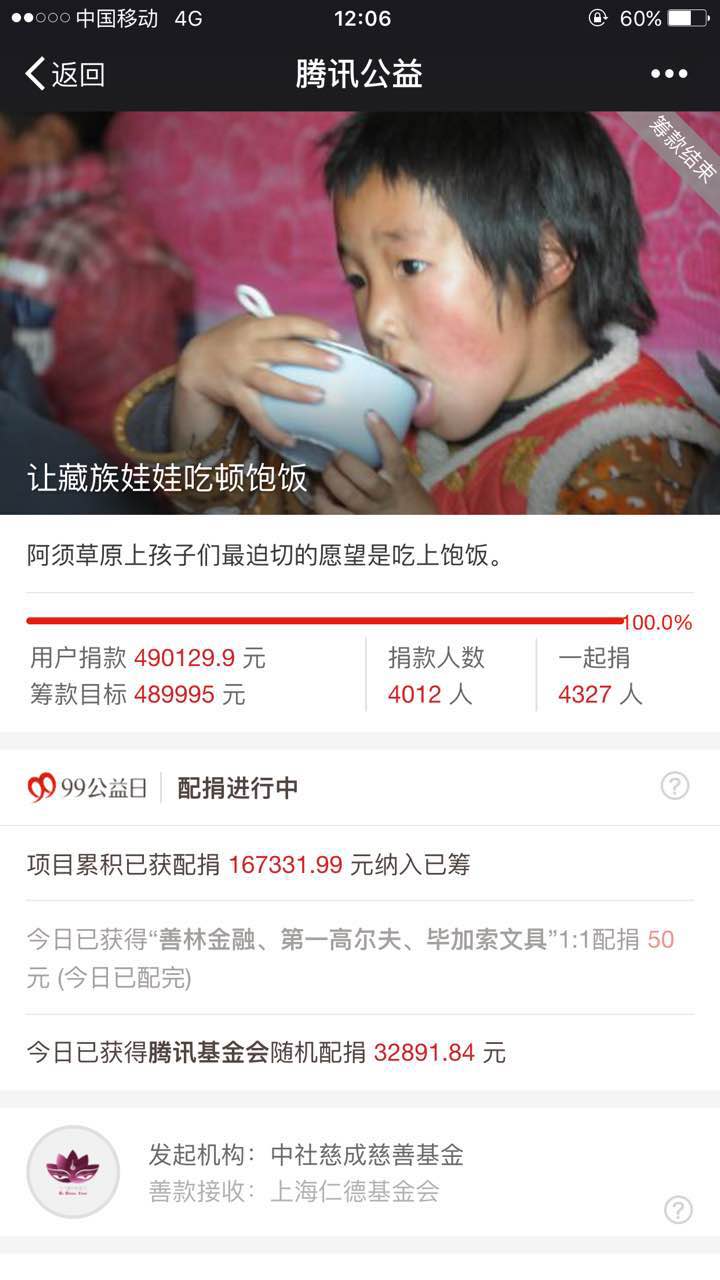View the 让藏族娃娃吃顿饱饭 project banner
The height and width of the screenshot is (1280, 720).
tap(360, 312)
